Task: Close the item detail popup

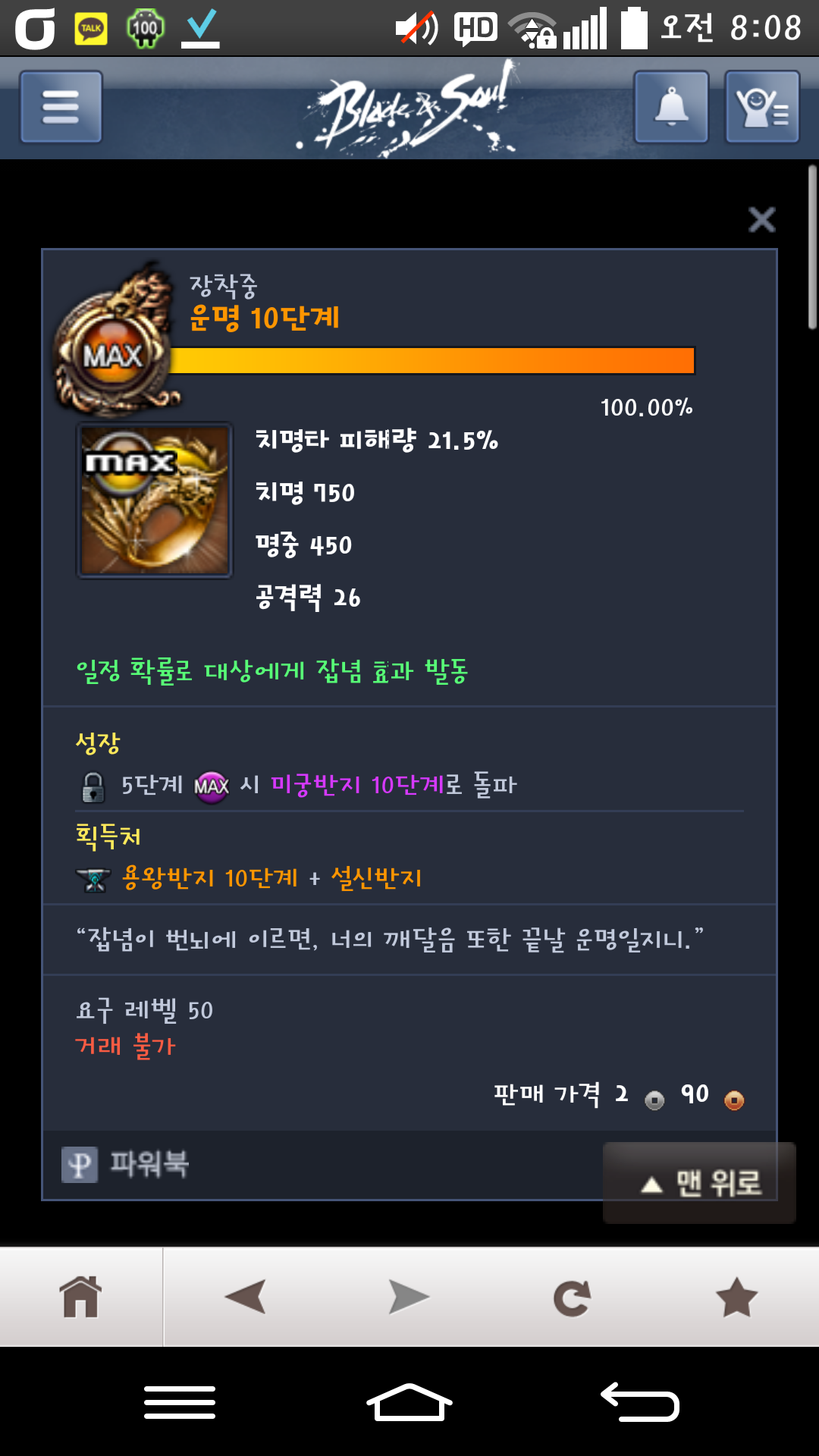Action: pos(761,220)
